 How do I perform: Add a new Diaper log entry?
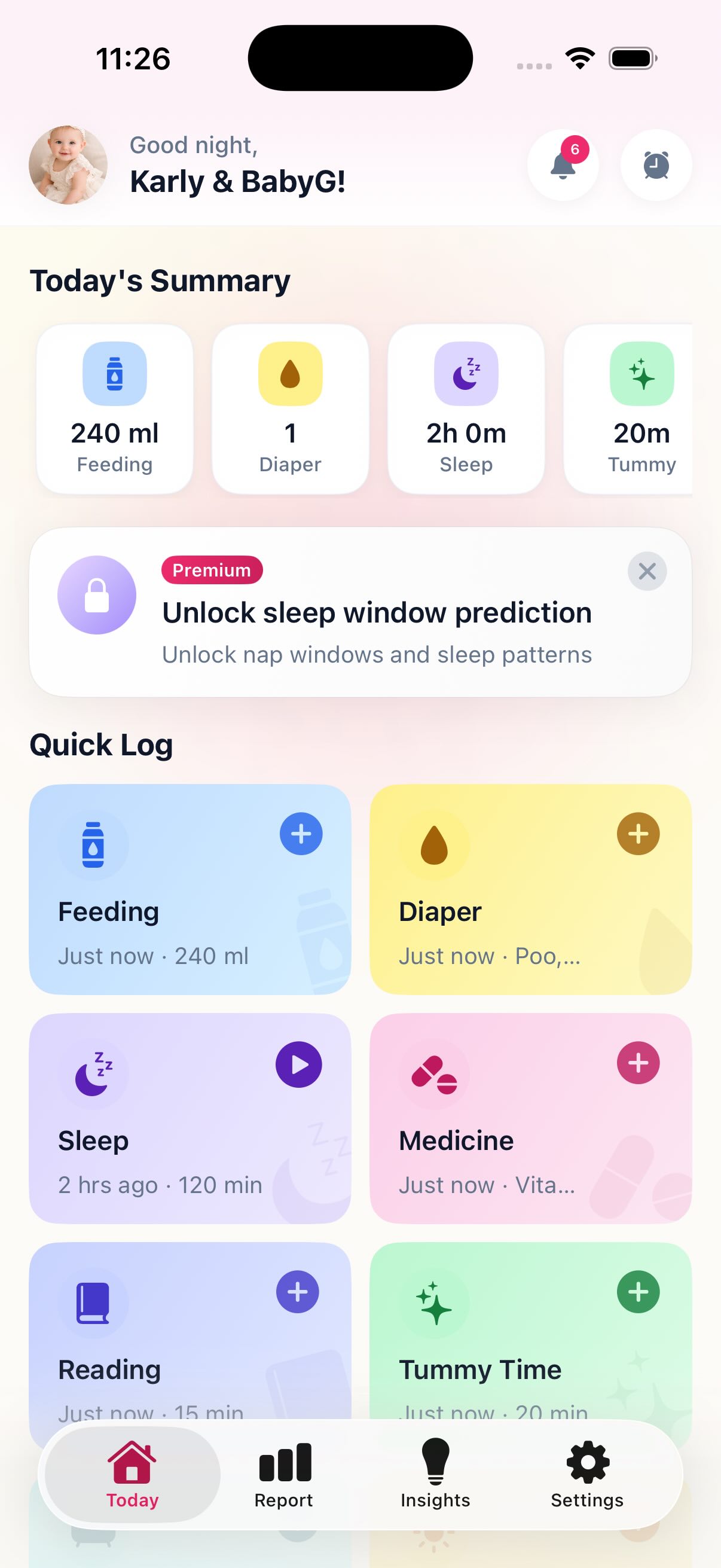(x=638, y=834)
